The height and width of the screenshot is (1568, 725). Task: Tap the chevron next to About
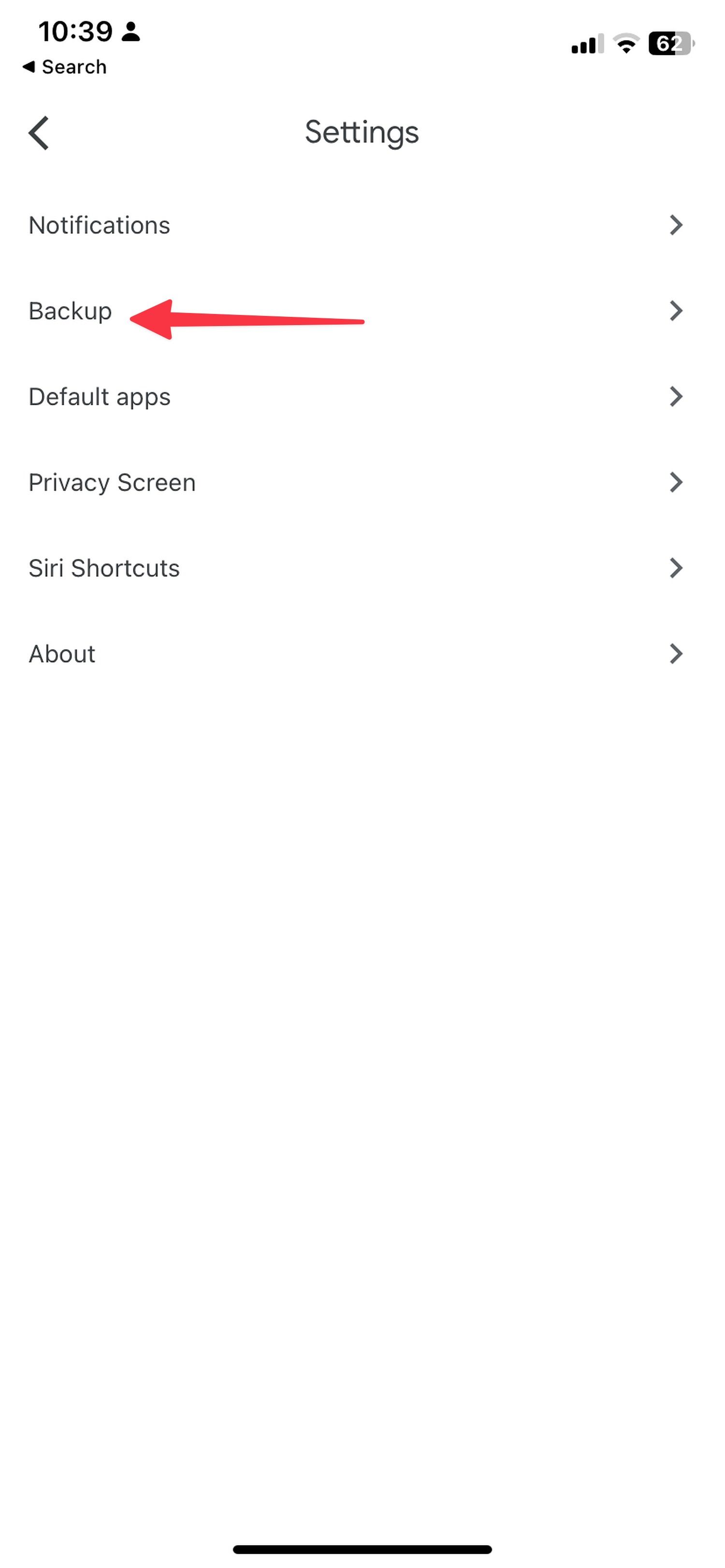[676, 654]
